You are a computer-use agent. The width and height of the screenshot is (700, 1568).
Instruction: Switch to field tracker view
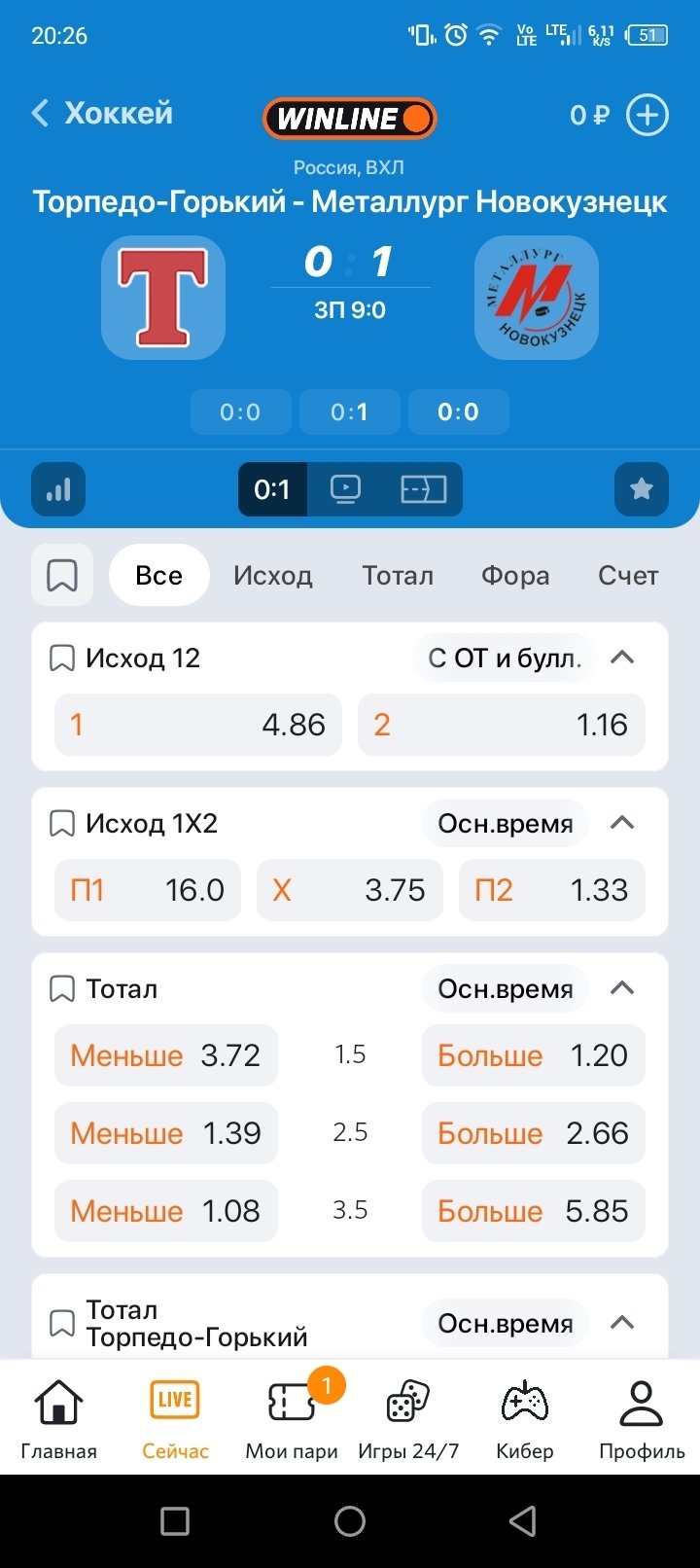(x=423, y=488)
